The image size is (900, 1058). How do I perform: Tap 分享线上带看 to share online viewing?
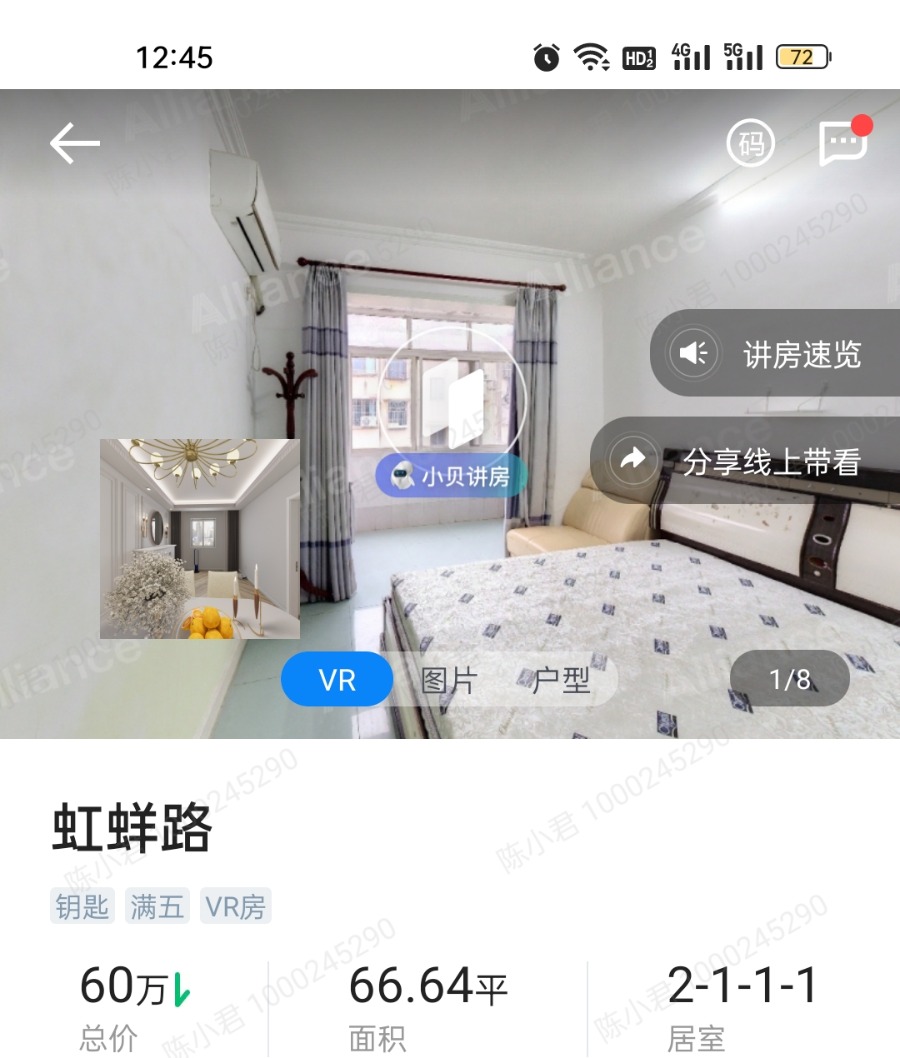745,461
